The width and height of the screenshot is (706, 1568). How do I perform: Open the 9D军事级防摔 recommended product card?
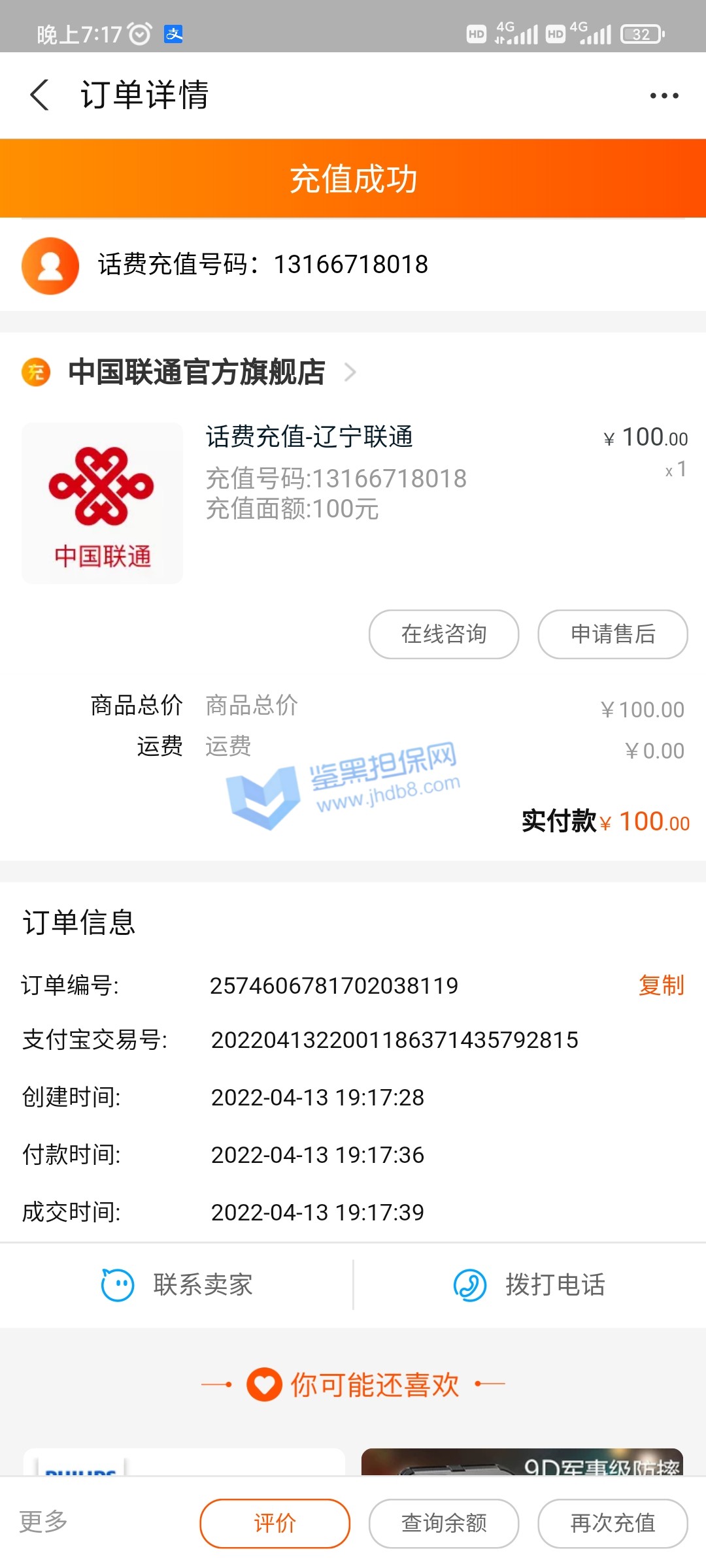[522, 1462]
